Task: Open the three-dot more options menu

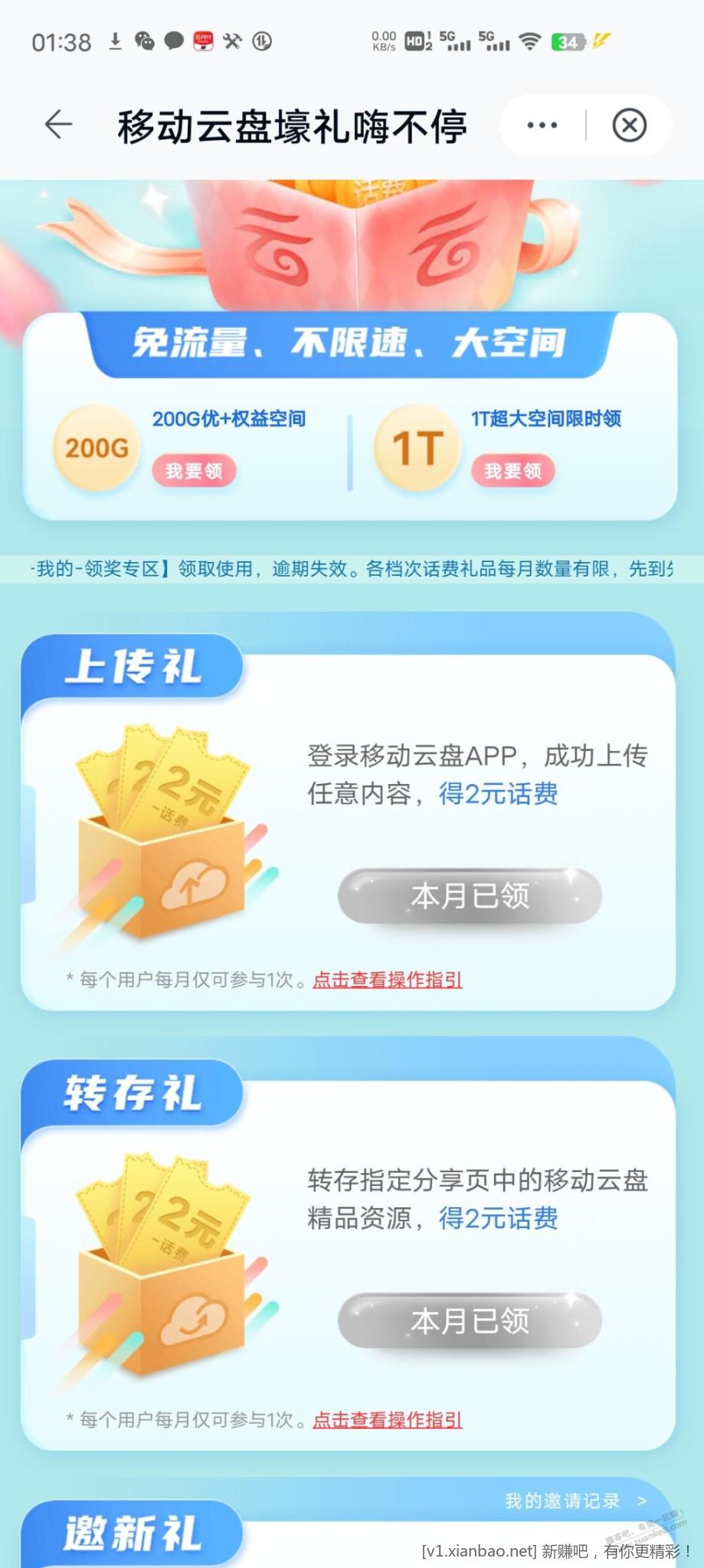Action: click(542, 125)
